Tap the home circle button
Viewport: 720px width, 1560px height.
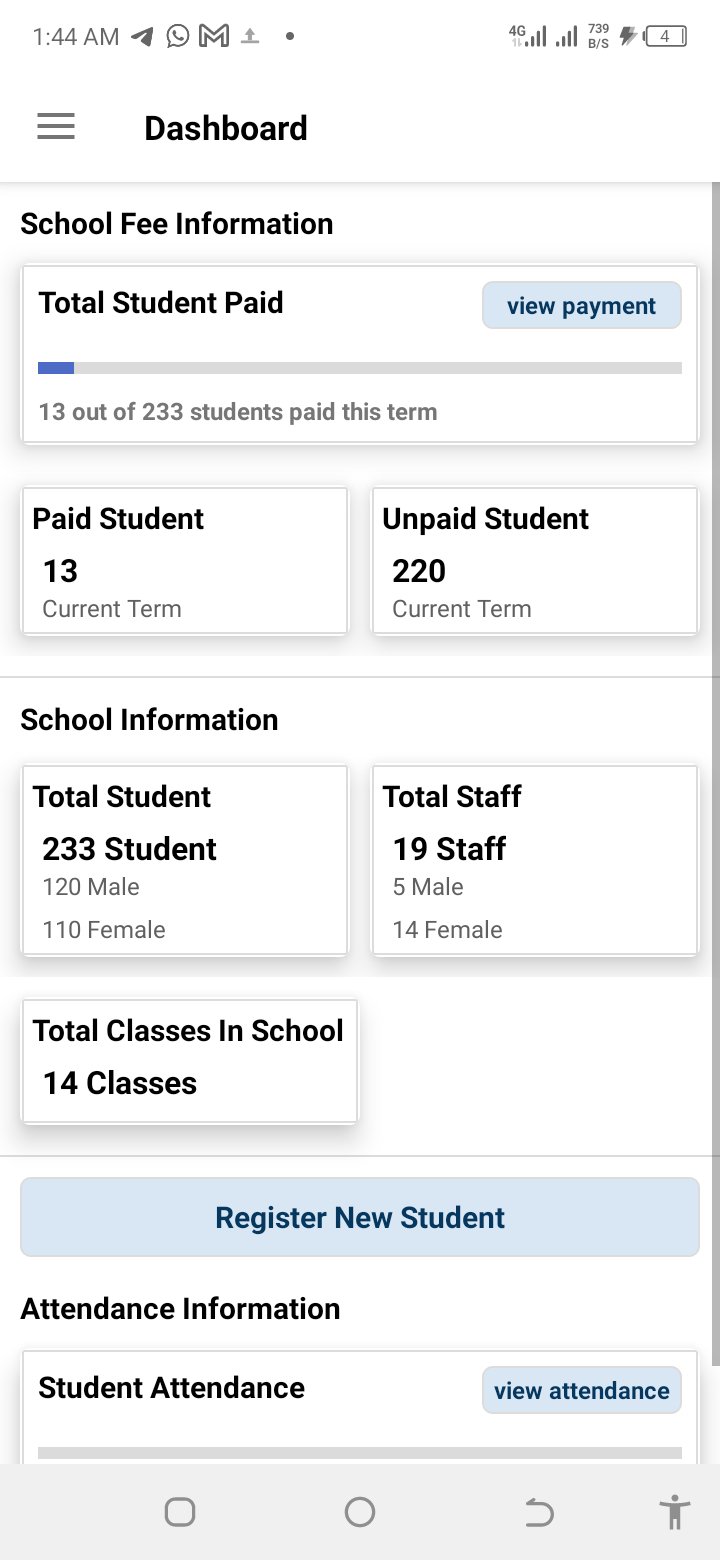360,1512
